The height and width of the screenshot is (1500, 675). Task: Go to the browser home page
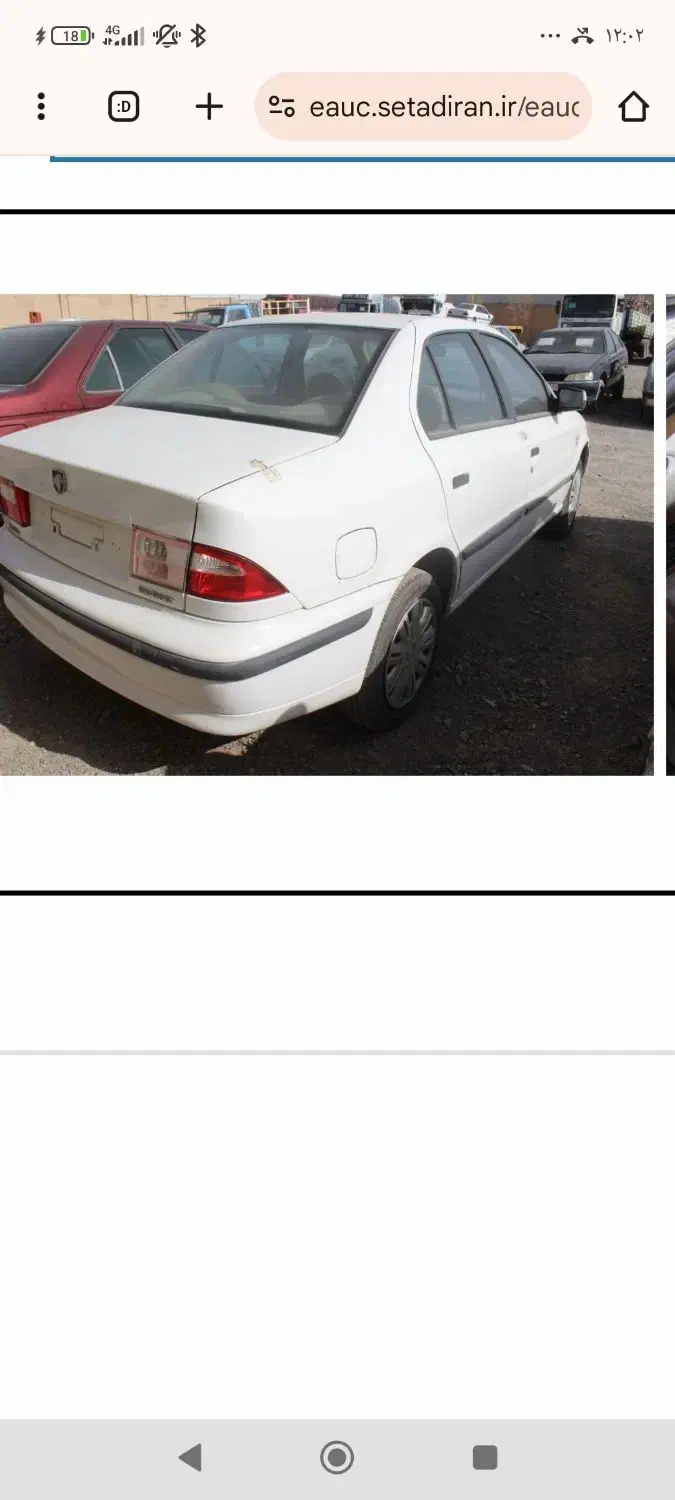click(x=633, y=106)
